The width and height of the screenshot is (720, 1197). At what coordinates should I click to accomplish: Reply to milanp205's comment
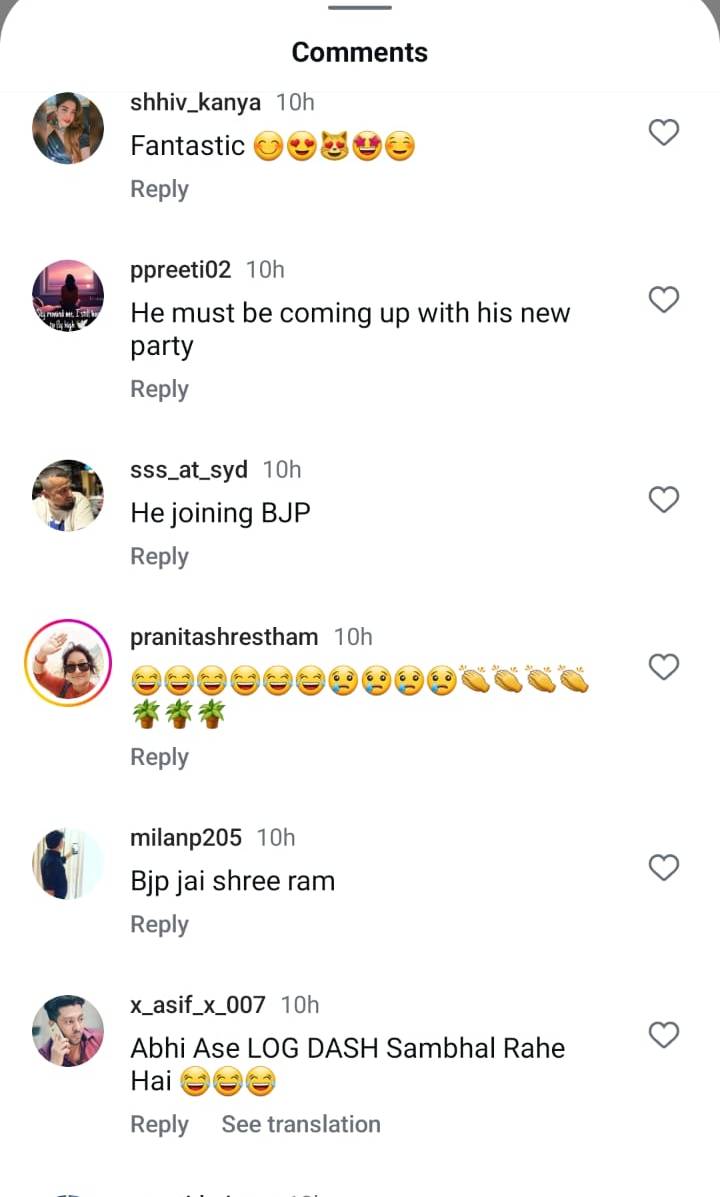[x=159, y=924]
